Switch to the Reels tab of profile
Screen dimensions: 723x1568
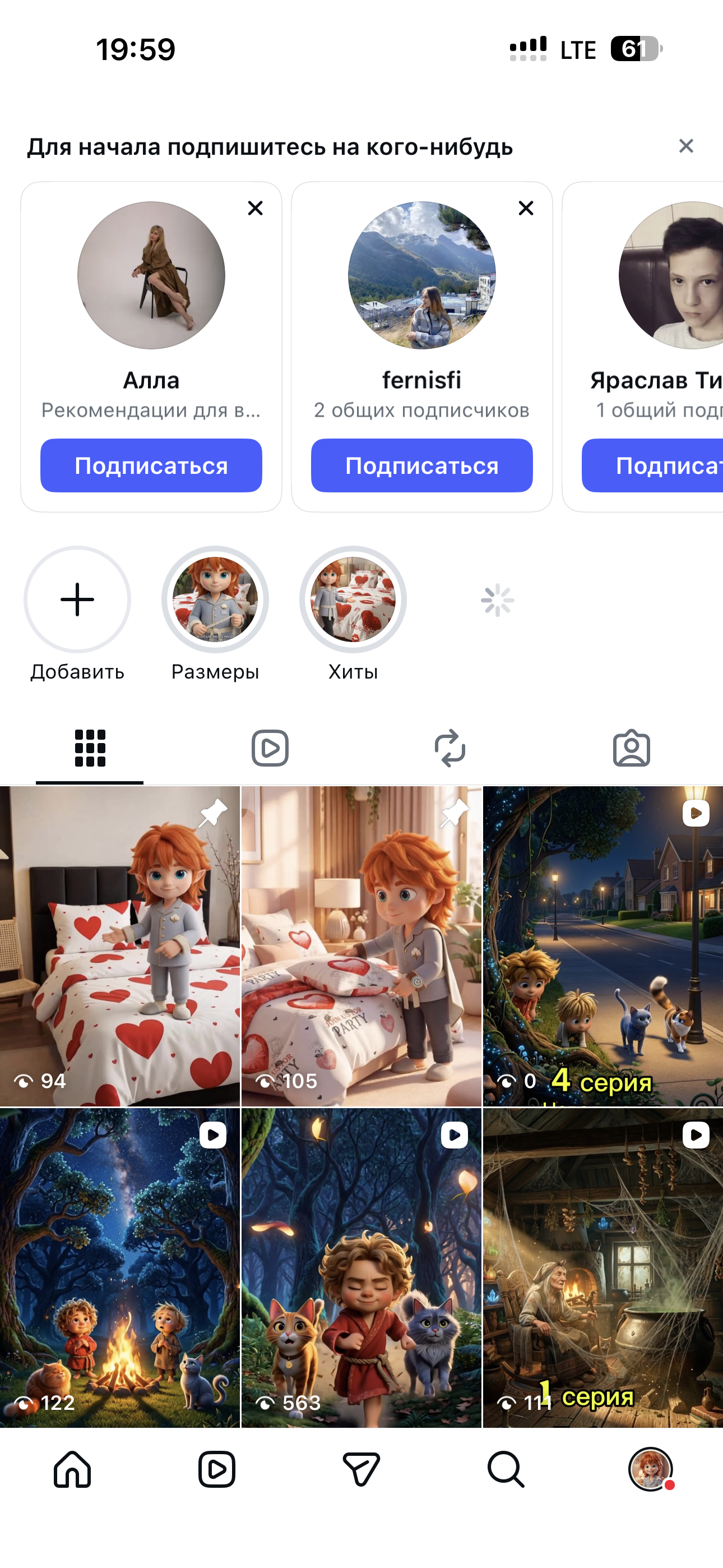(270, 748)
